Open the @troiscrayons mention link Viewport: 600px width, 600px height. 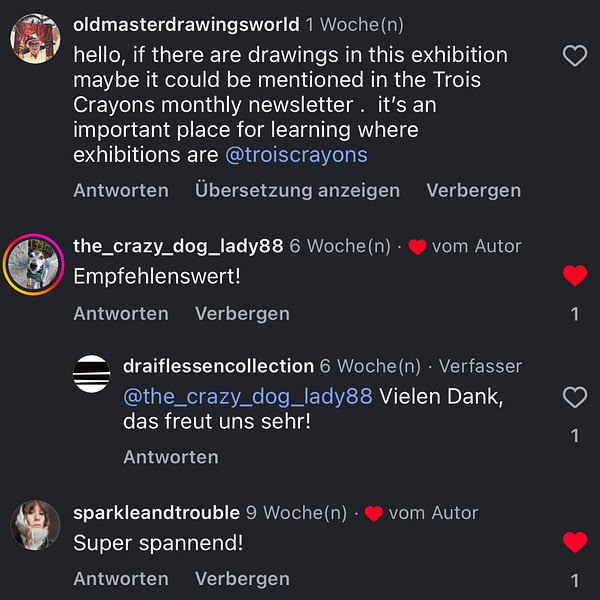click(295, 154)
